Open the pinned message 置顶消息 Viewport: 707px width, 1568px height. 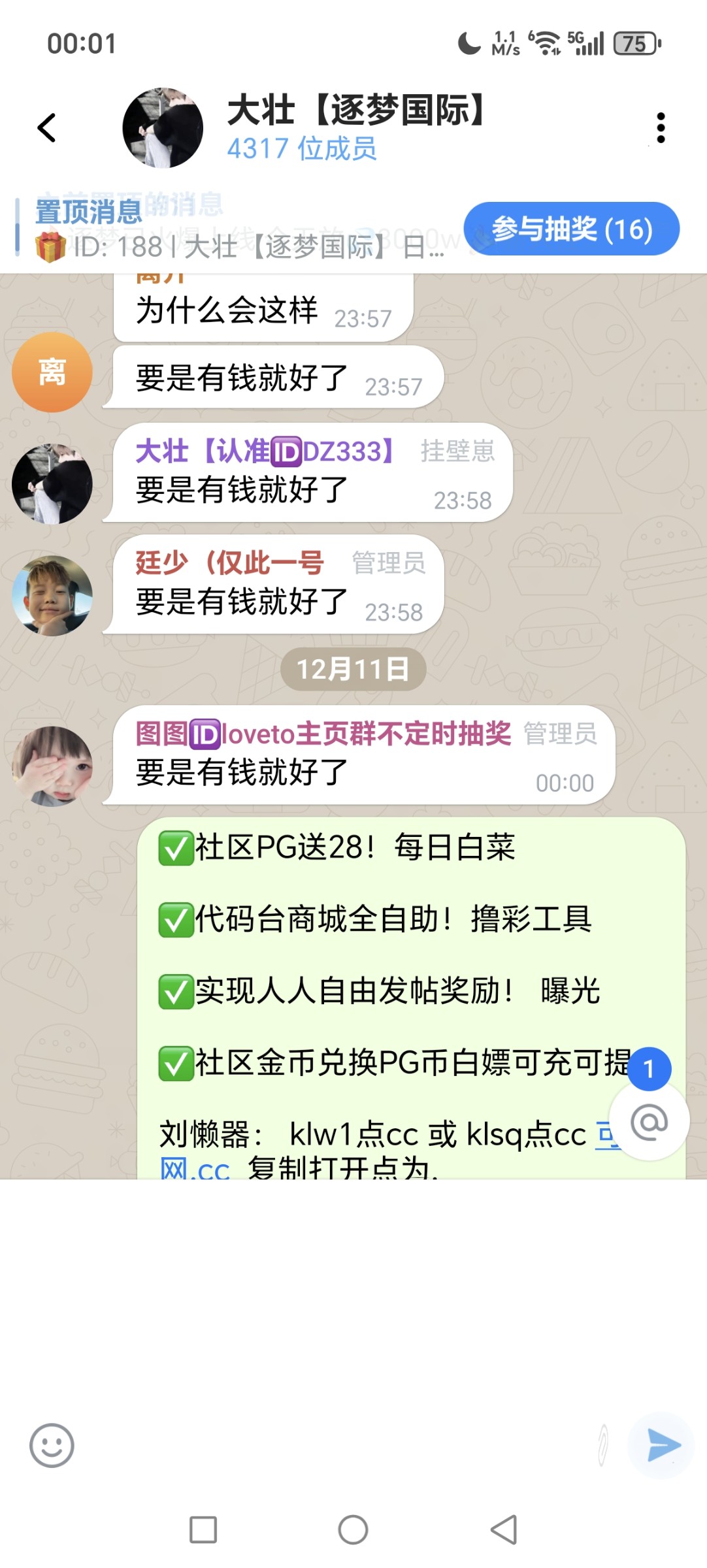click(235, 230)
